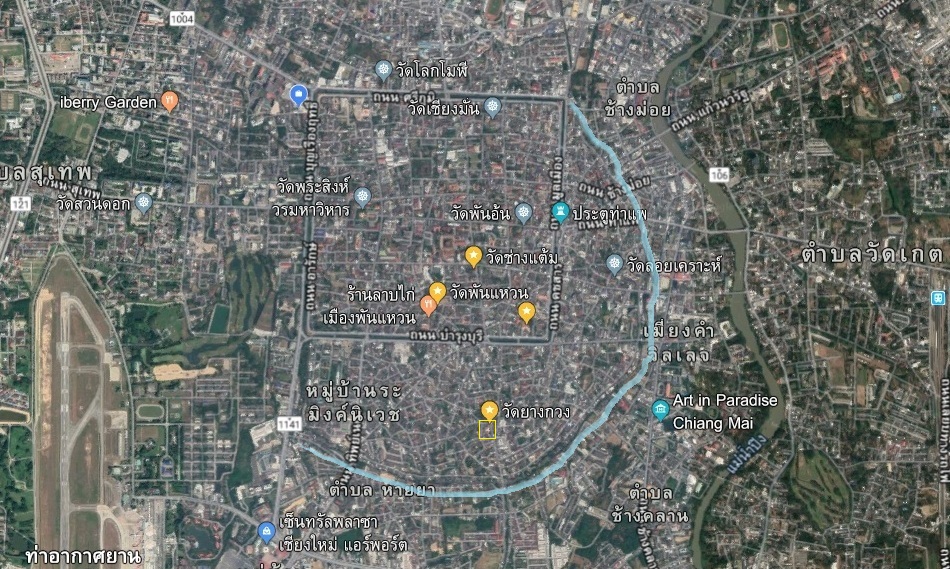Select the blue marker near the moat's northwest corner

click(298, 94)
